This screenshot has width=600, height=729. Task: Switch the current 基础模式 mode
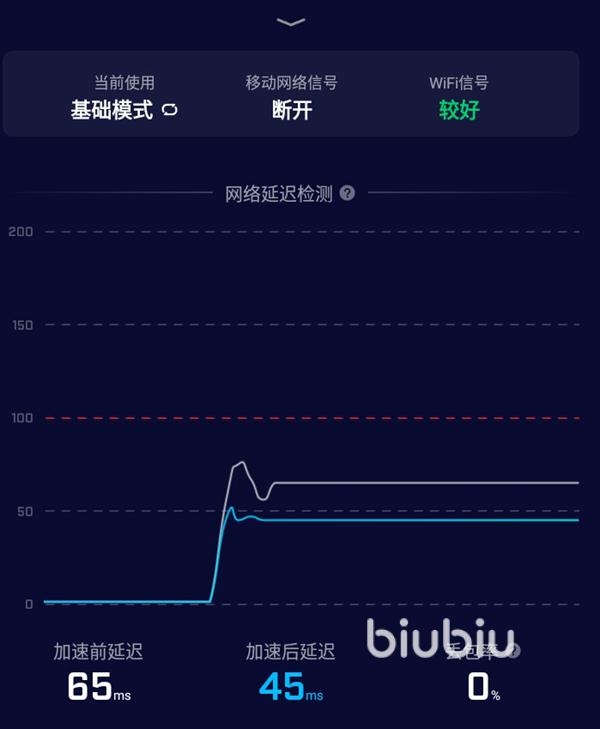[169, 110]
